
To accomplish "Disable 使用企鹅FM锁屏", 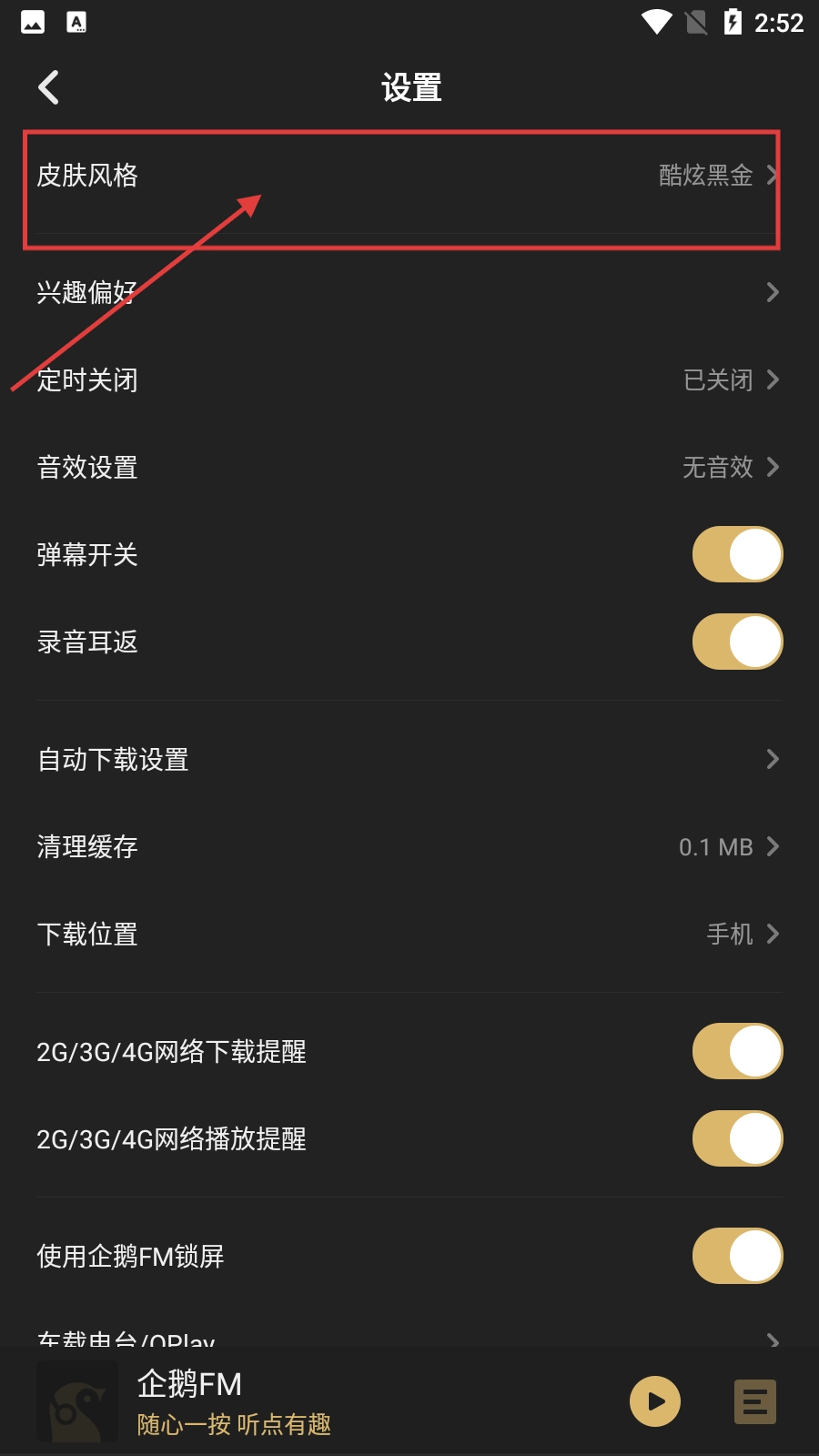I will (x=737, y=1256).
